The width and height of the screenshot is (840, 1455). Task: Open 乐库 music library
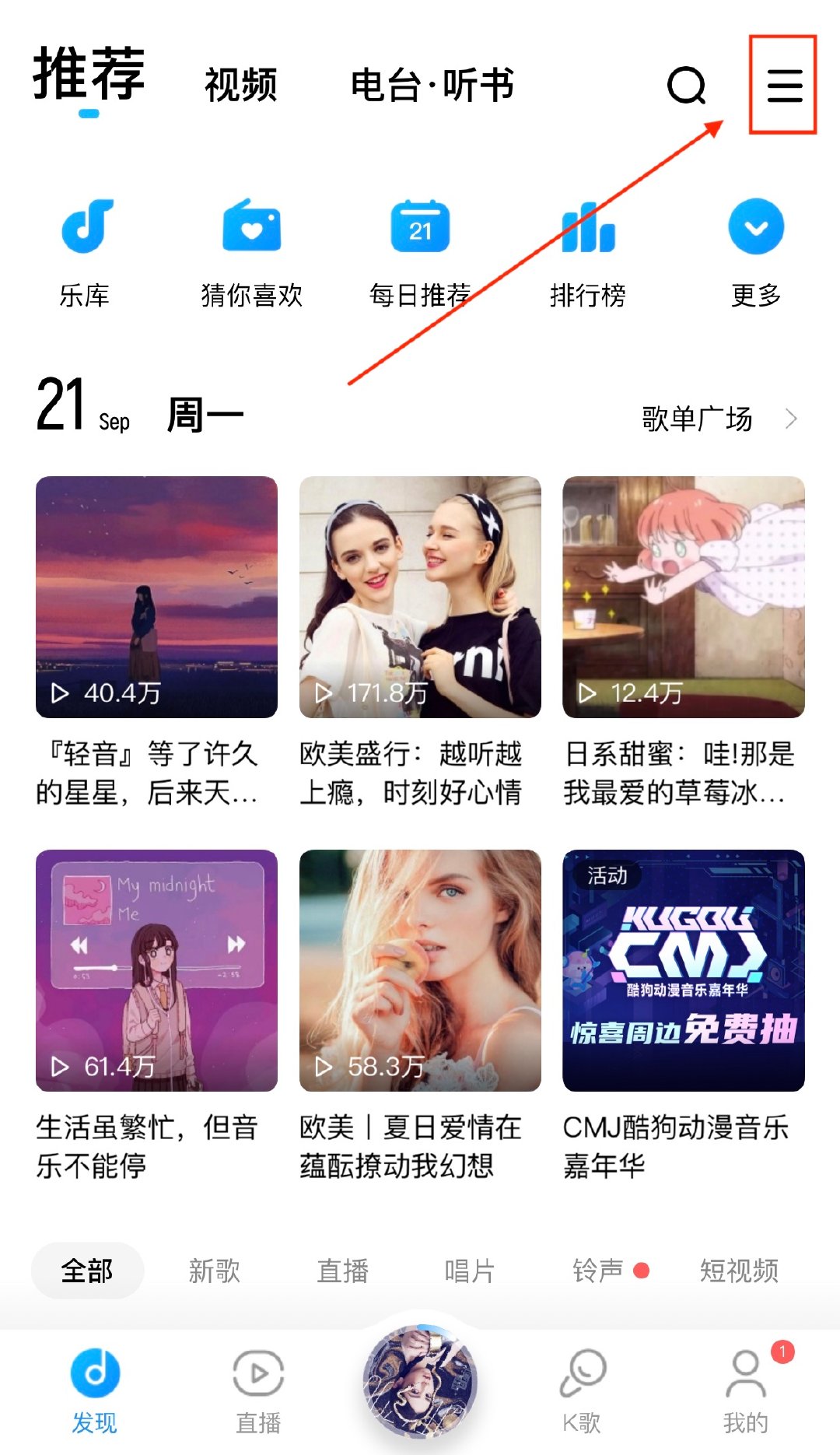(x=86, y=251)
